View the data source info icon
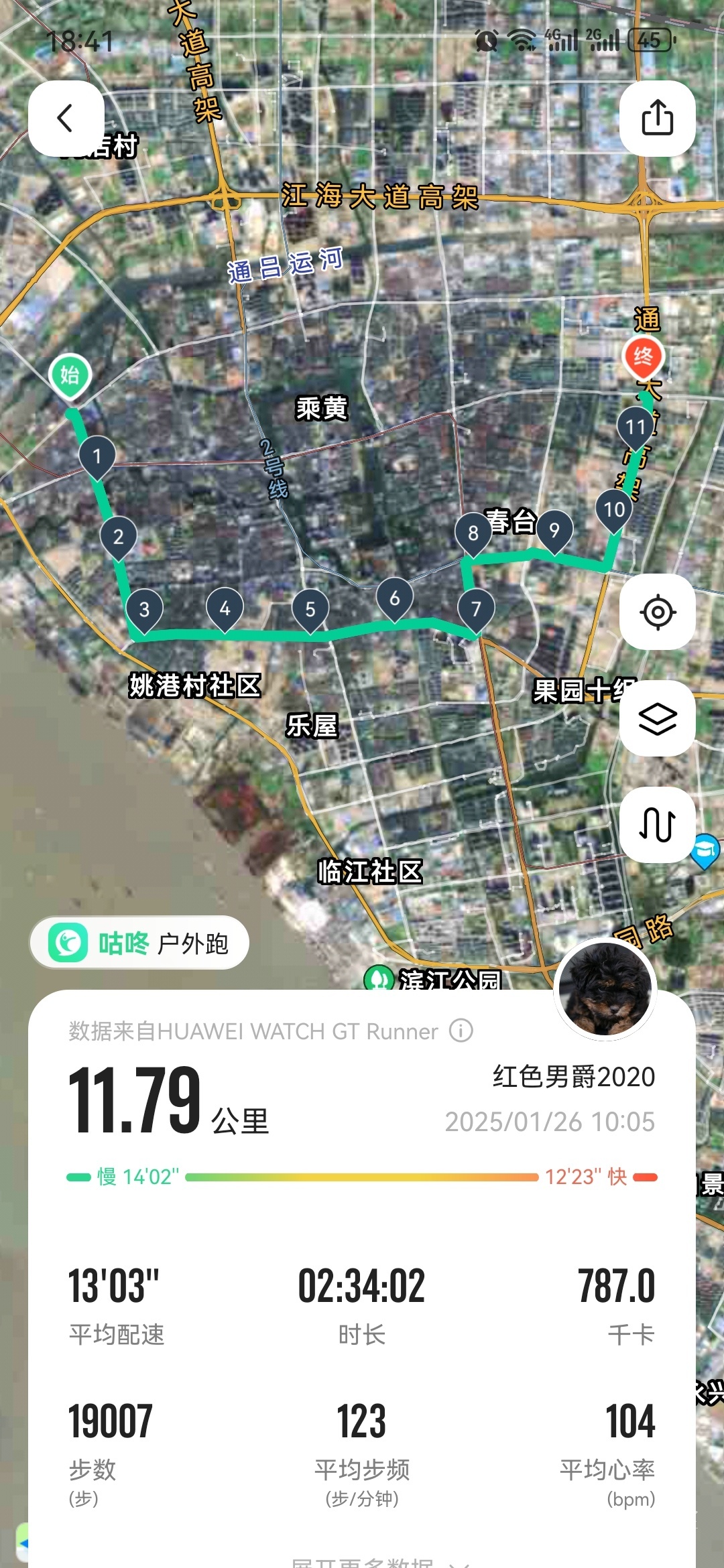The image size is (724, 1568). click(461, 1031)
